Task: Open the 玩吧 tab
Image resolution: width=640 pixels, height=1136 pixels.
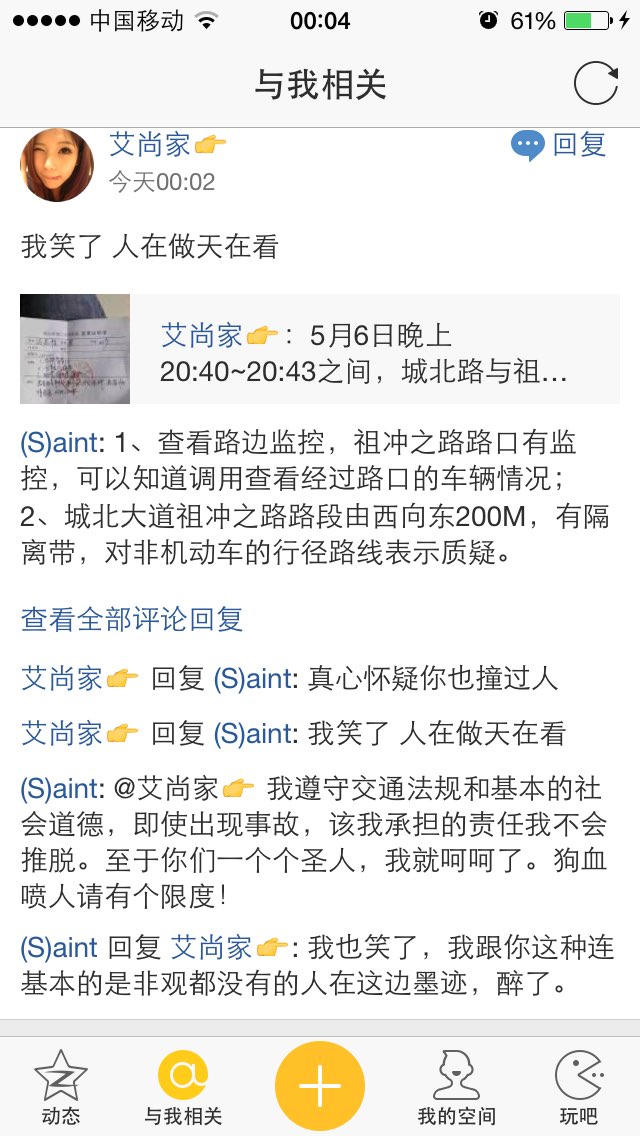Action: (x=579, y=1087)
